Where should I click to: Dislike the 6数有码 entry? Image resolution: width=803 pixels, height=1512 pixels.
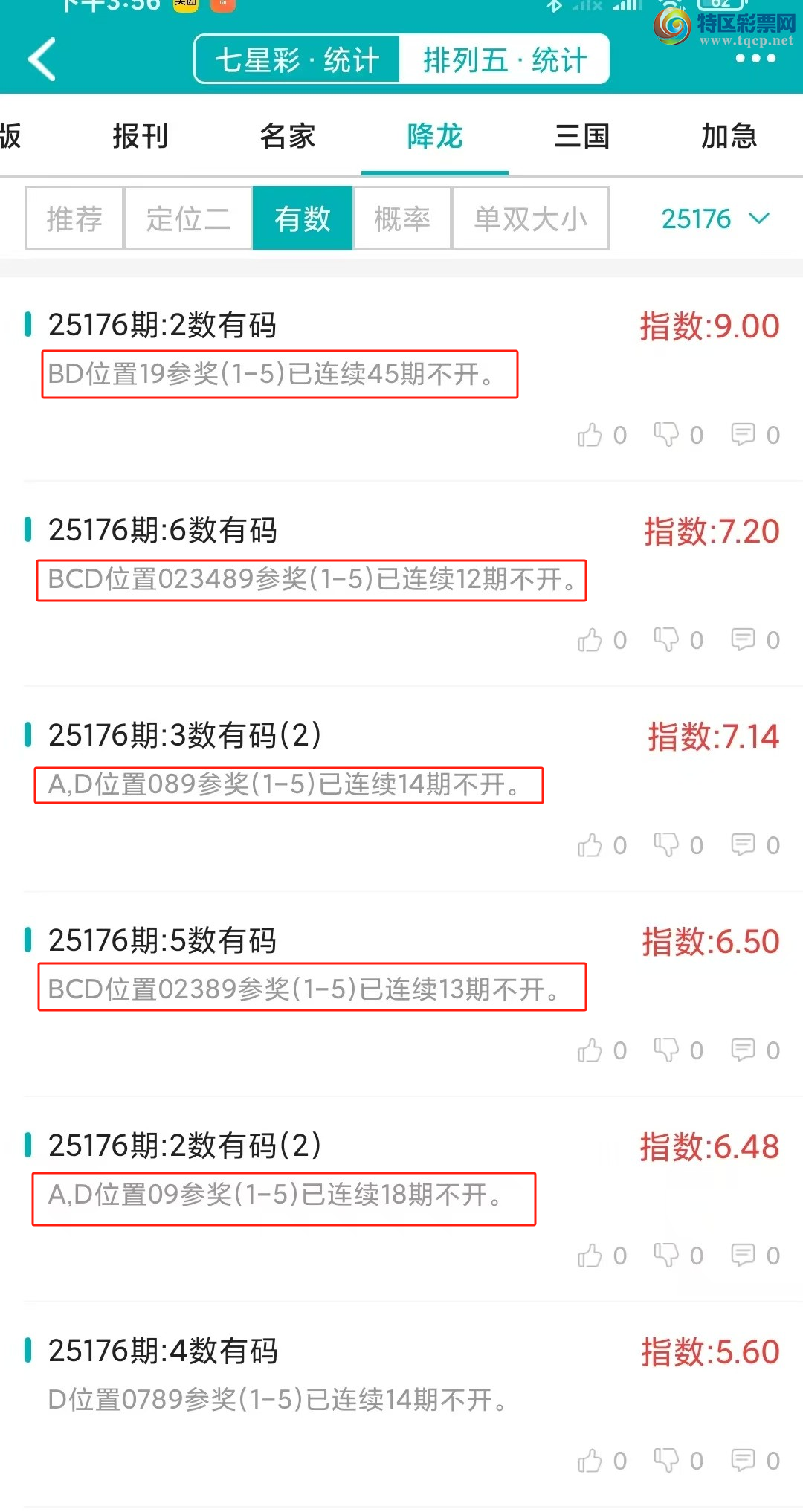[x=666, y=639]
